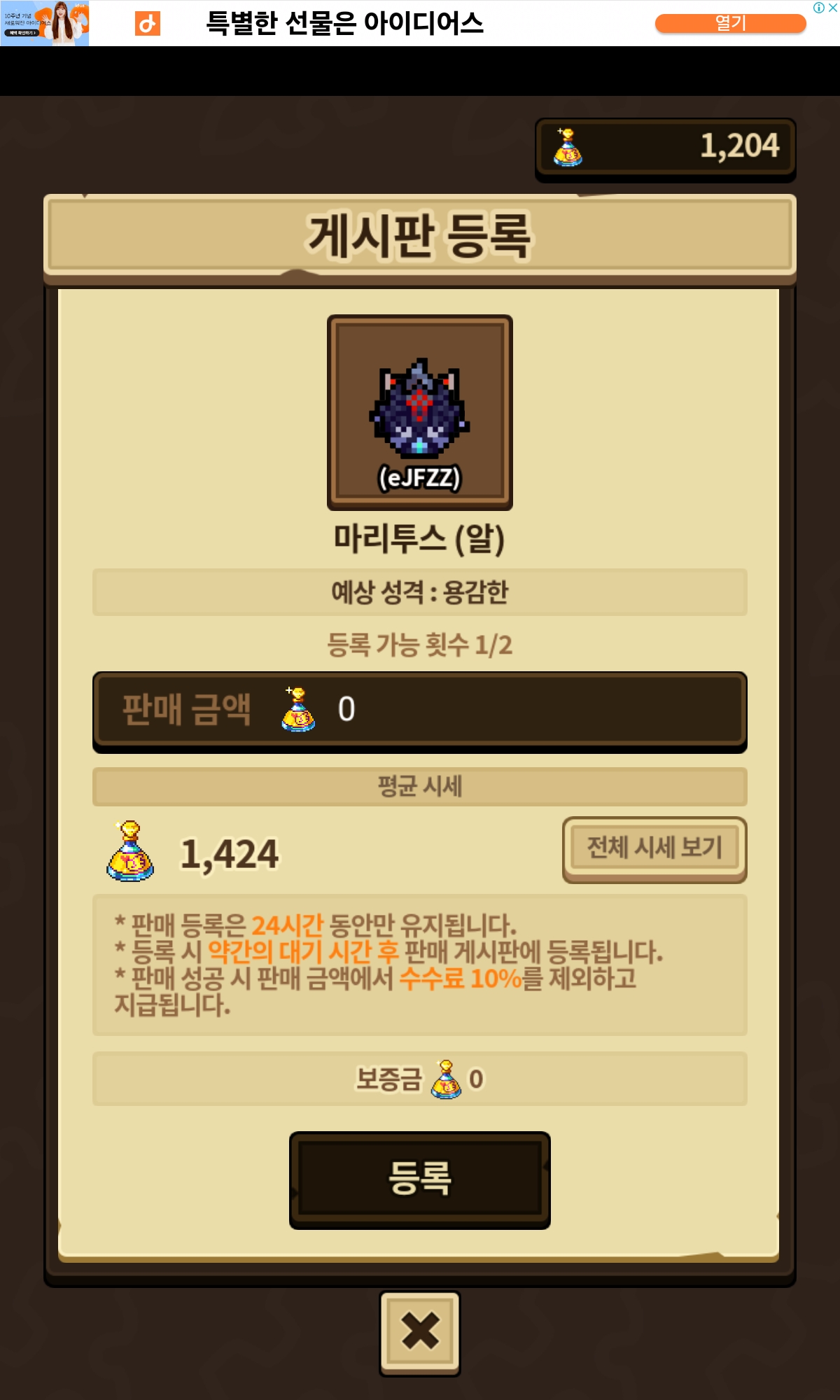Image resolution: width=840 pixels, height=1400 pixels.
Task: Open the ad with the 열기 button
Action: (x=730, y=24)
